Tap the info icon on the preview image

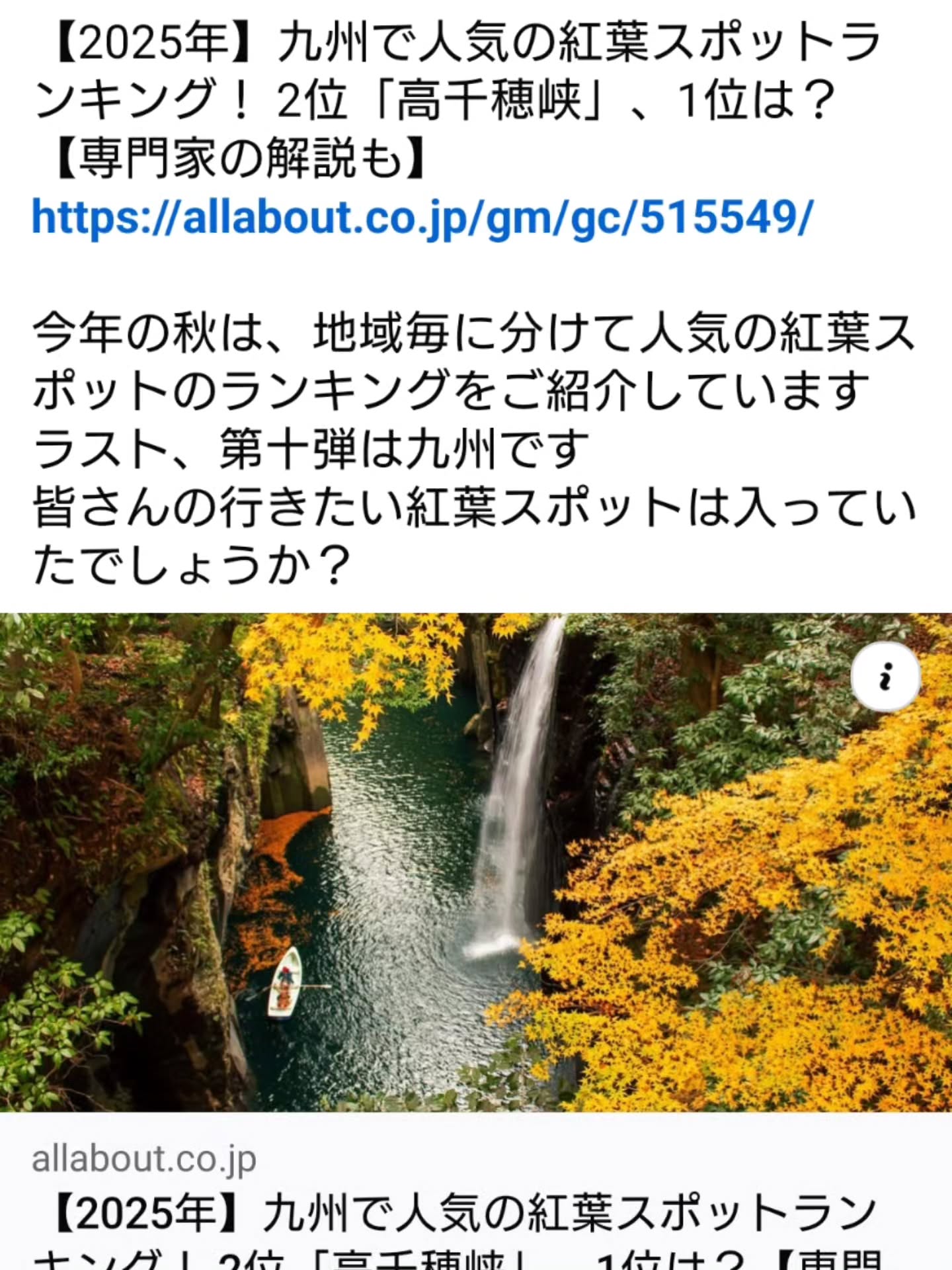885,677
